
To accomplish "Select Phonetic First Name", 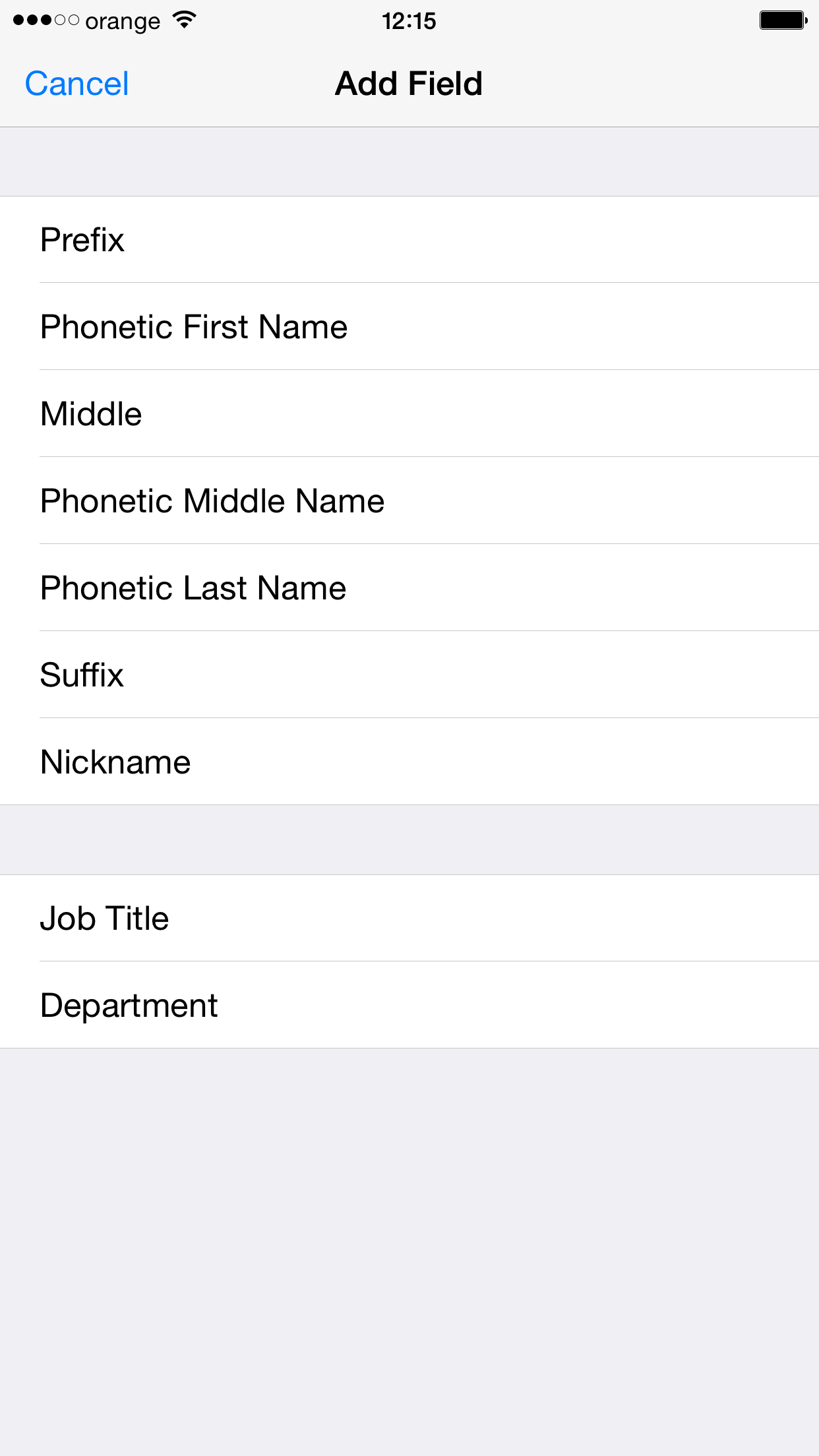I will [x=409, y=326].
